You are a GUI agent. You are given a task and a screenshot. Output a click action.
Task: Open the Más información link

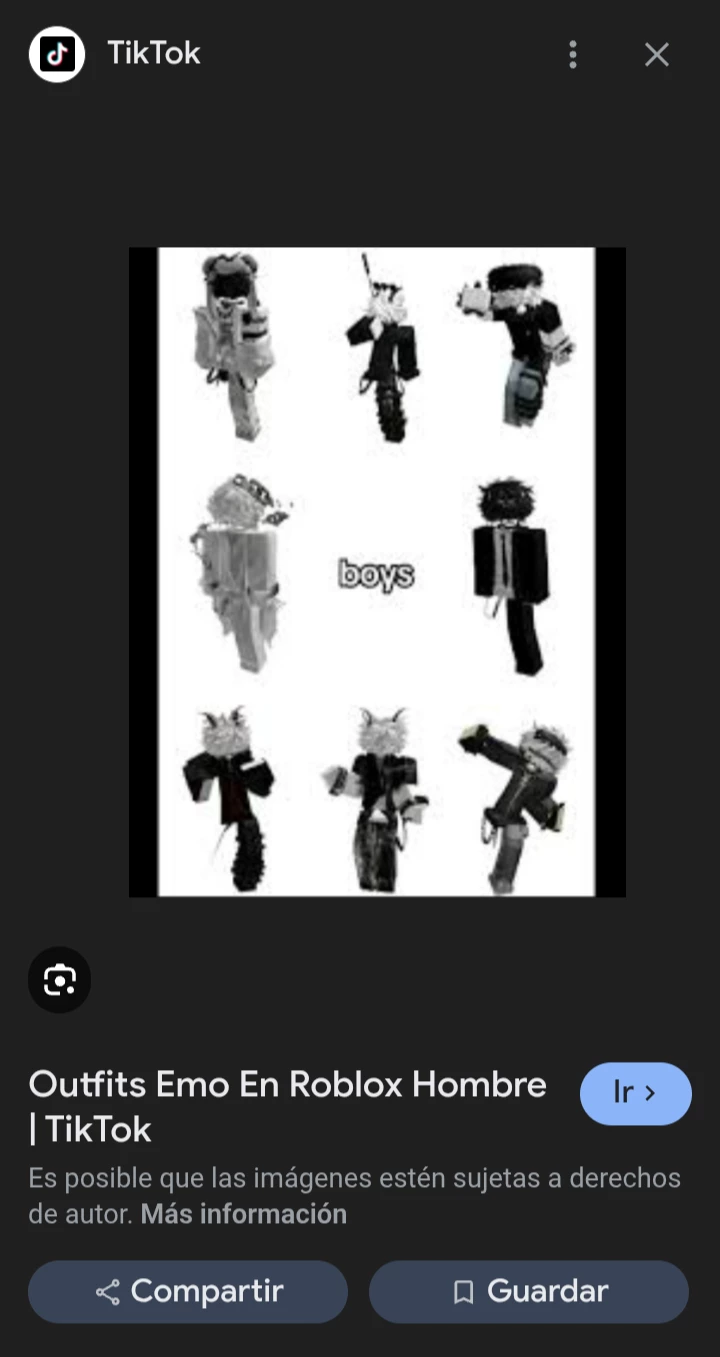coord(243,1214)
